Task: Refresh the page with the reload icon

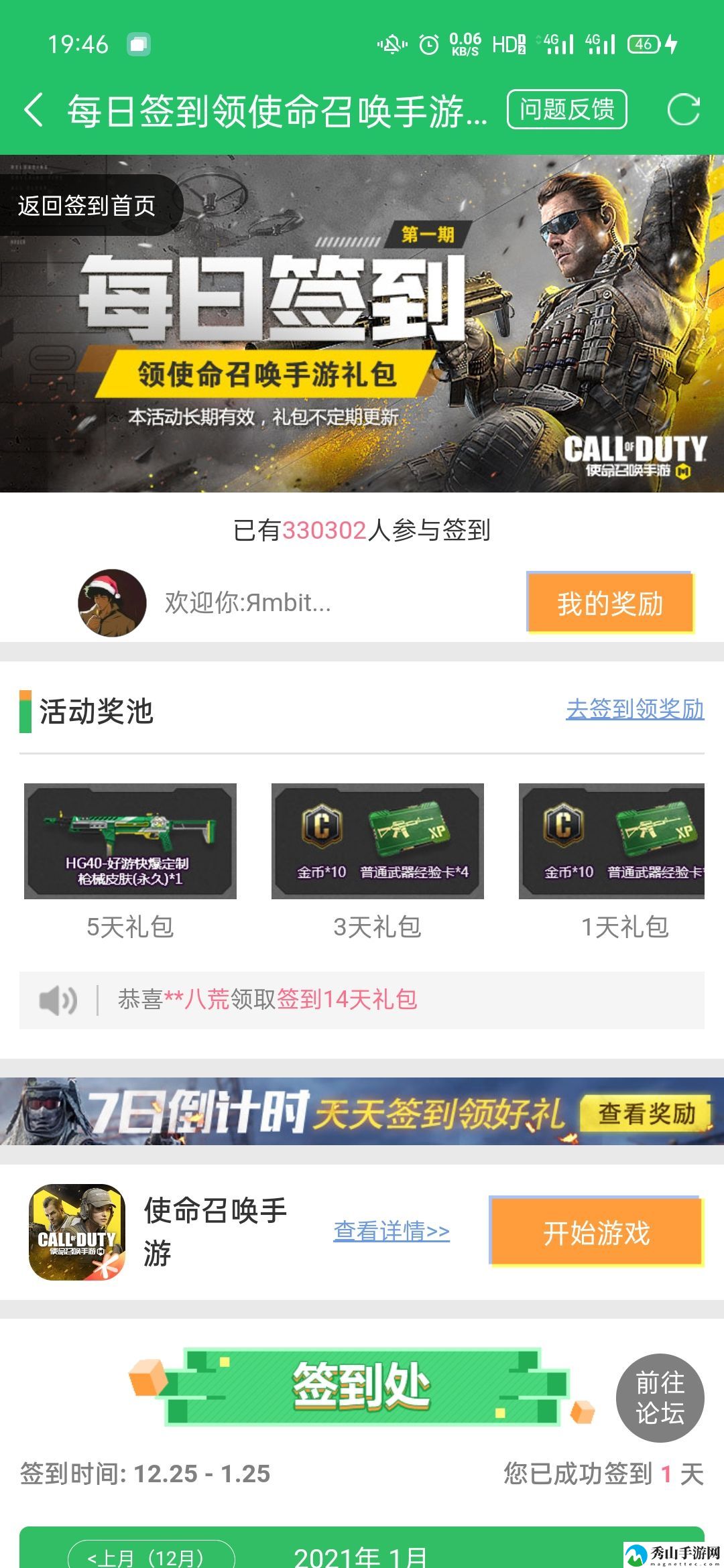Action: point(683,110)
